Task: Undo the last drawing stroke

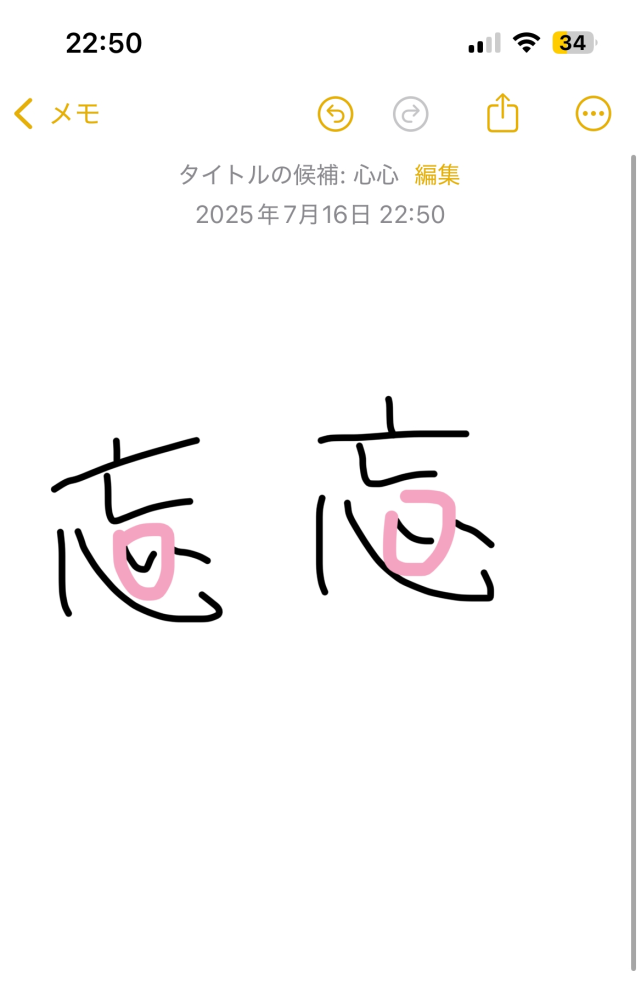Action: (x=336, y=115)
